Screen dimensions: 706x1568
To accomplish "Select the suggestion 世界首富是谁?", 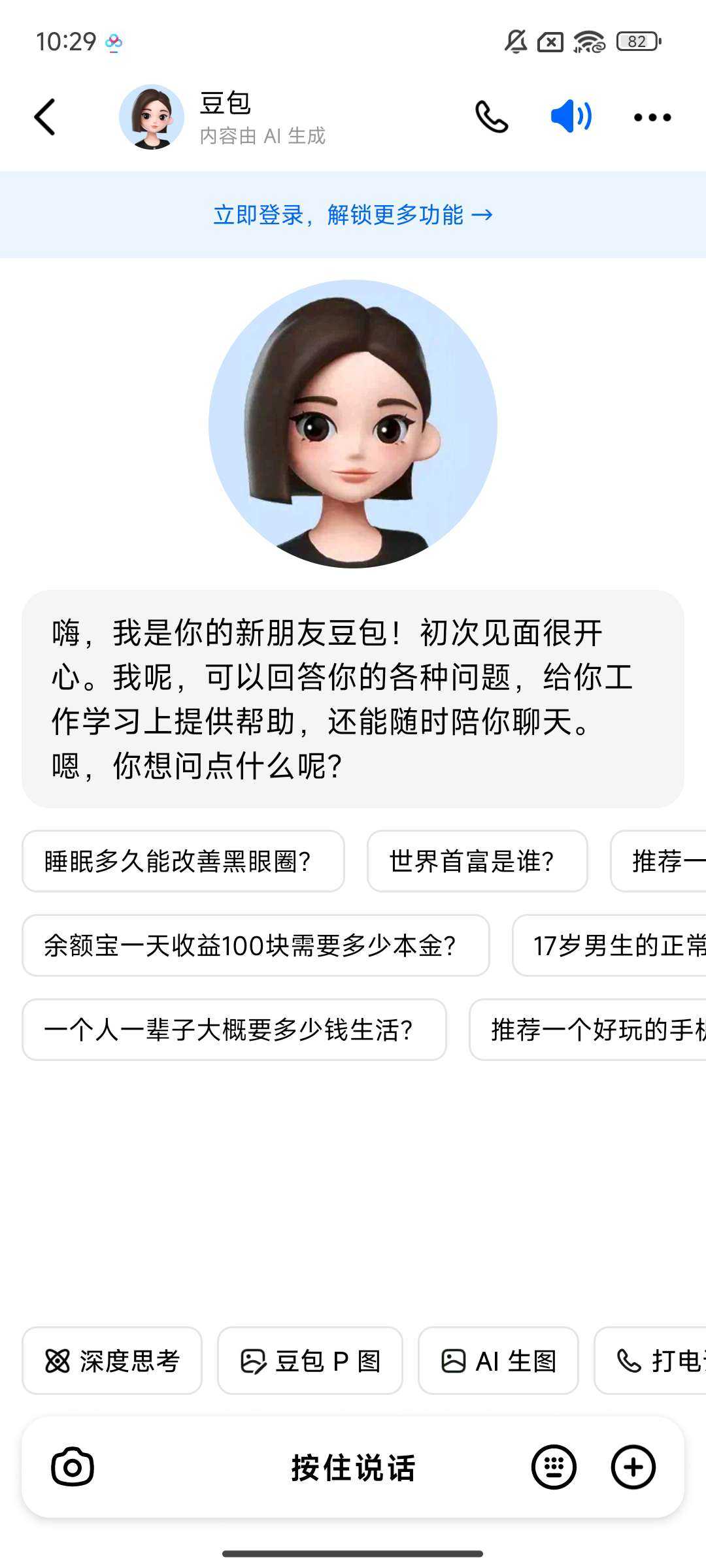I will pyautogui.click(x=477, y=861).
